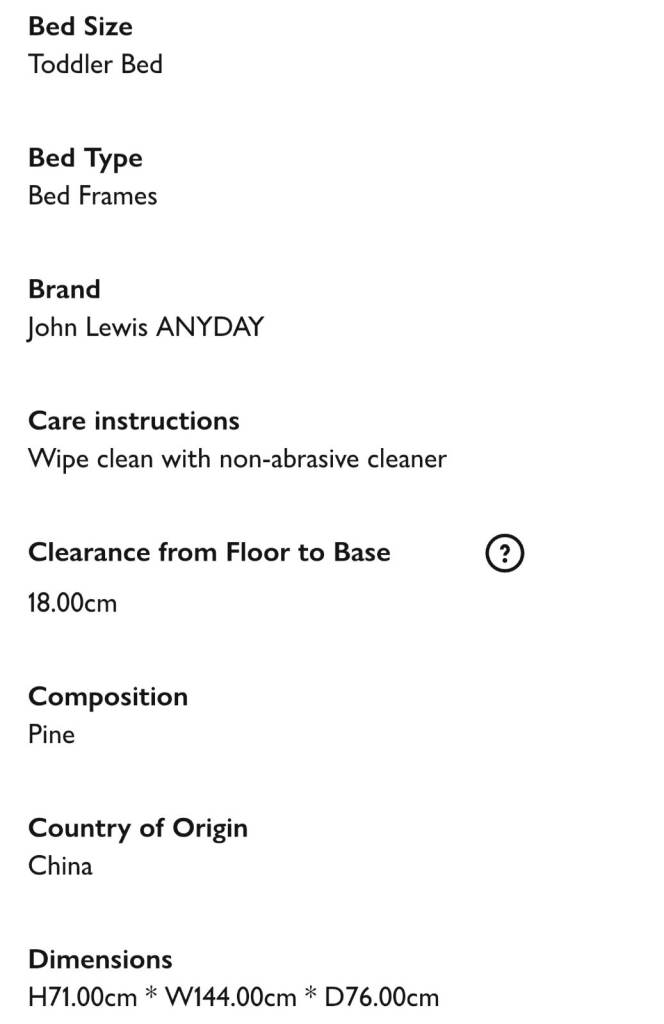This screenshot has width=664, height=1024.
Task: Open the Clearance from Floor to Base help icon
Action: pos(505,553)
